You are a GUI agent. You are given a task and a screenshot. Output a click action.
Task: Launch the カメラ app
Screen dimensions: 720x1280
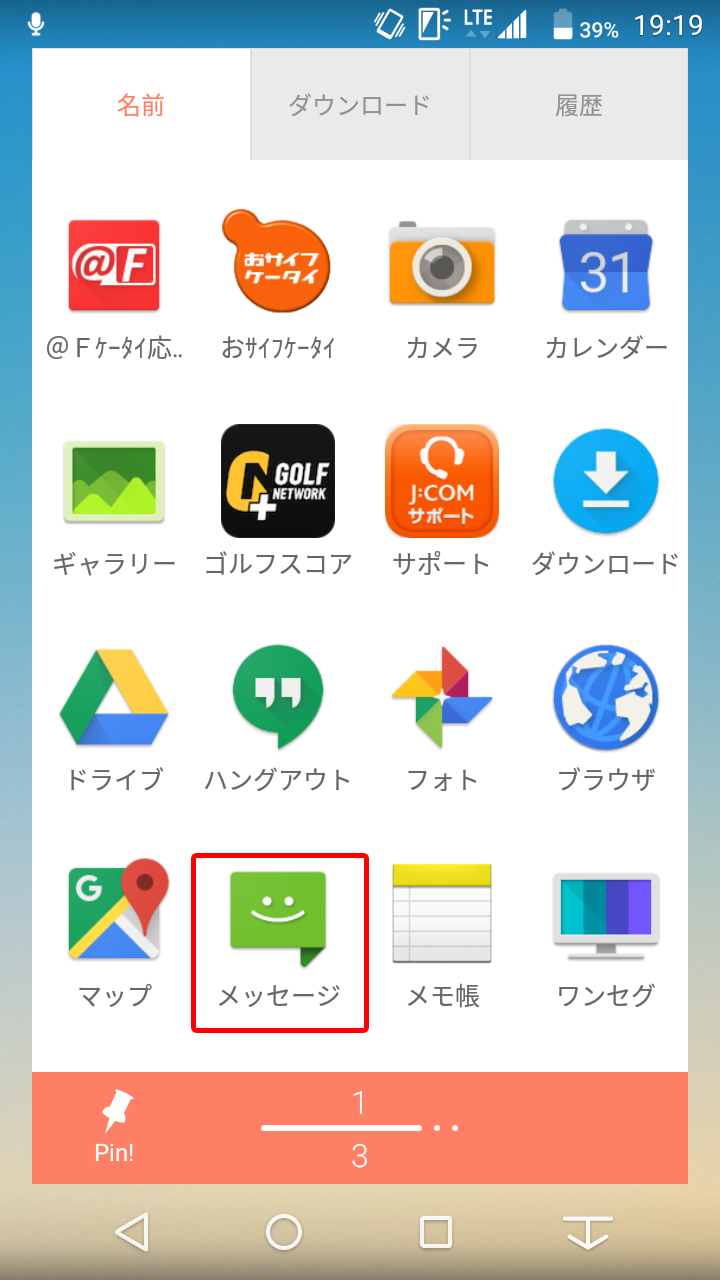pos(442,265)
